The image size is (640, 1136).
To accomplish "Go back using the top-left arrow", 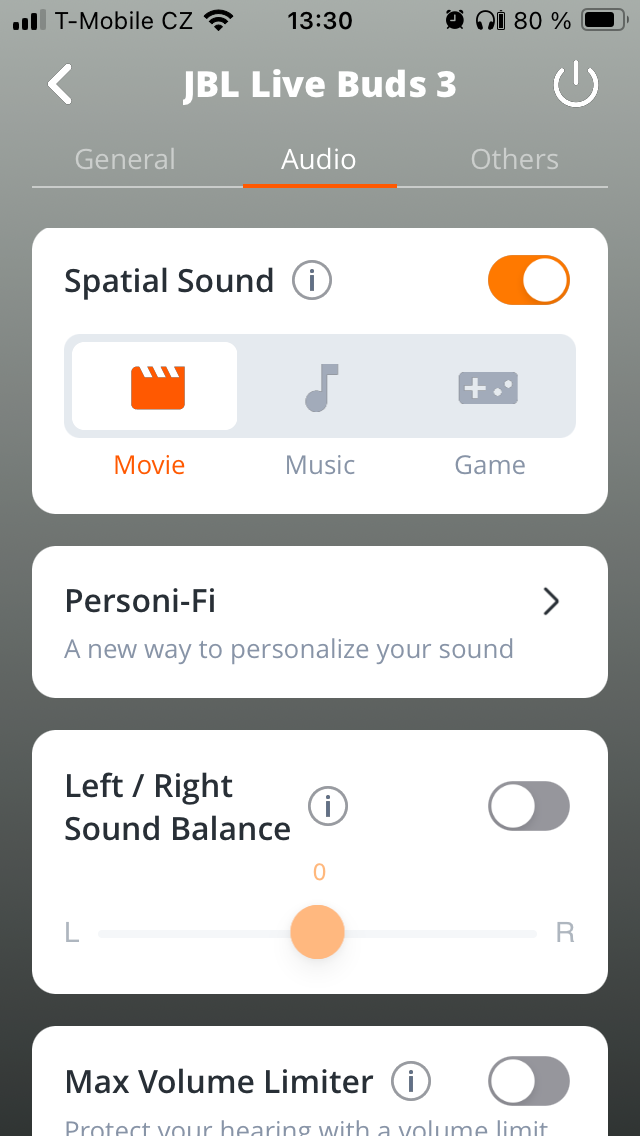I will (x=60, y=85).
